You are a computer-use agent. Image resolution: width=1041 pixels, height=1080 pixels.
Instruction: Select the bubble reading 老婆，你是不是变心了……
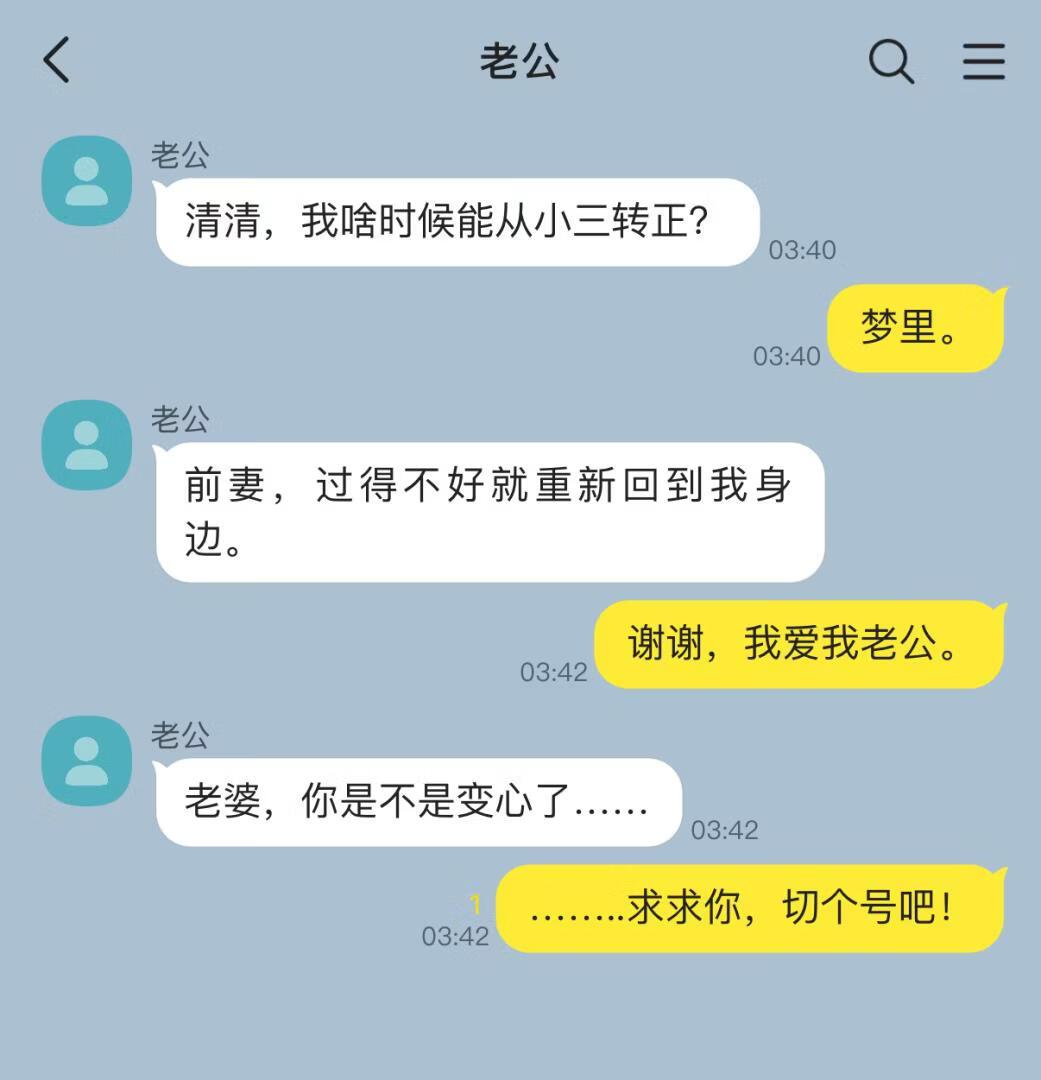(x=417, y=801)
